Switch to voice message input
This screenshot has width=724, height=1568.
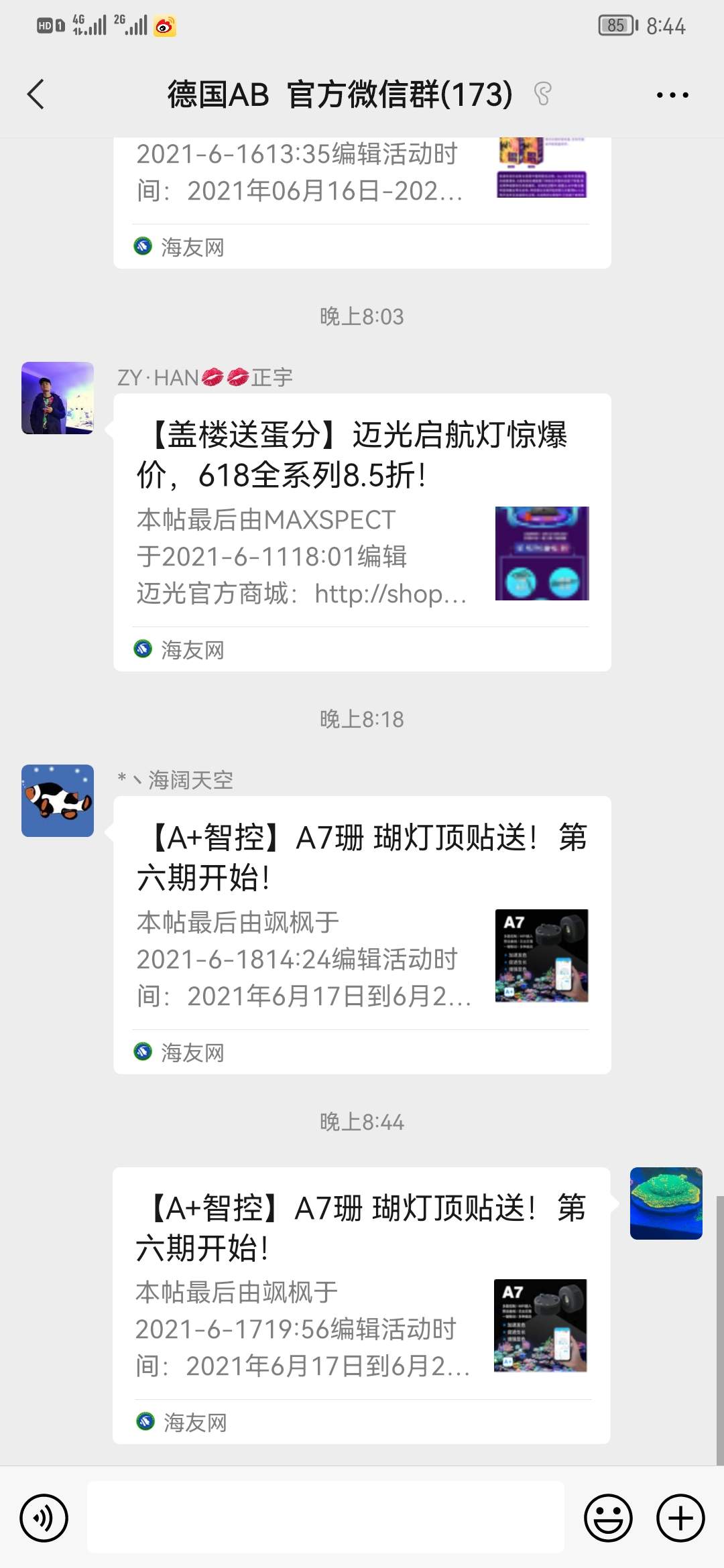coord(44,1518)
